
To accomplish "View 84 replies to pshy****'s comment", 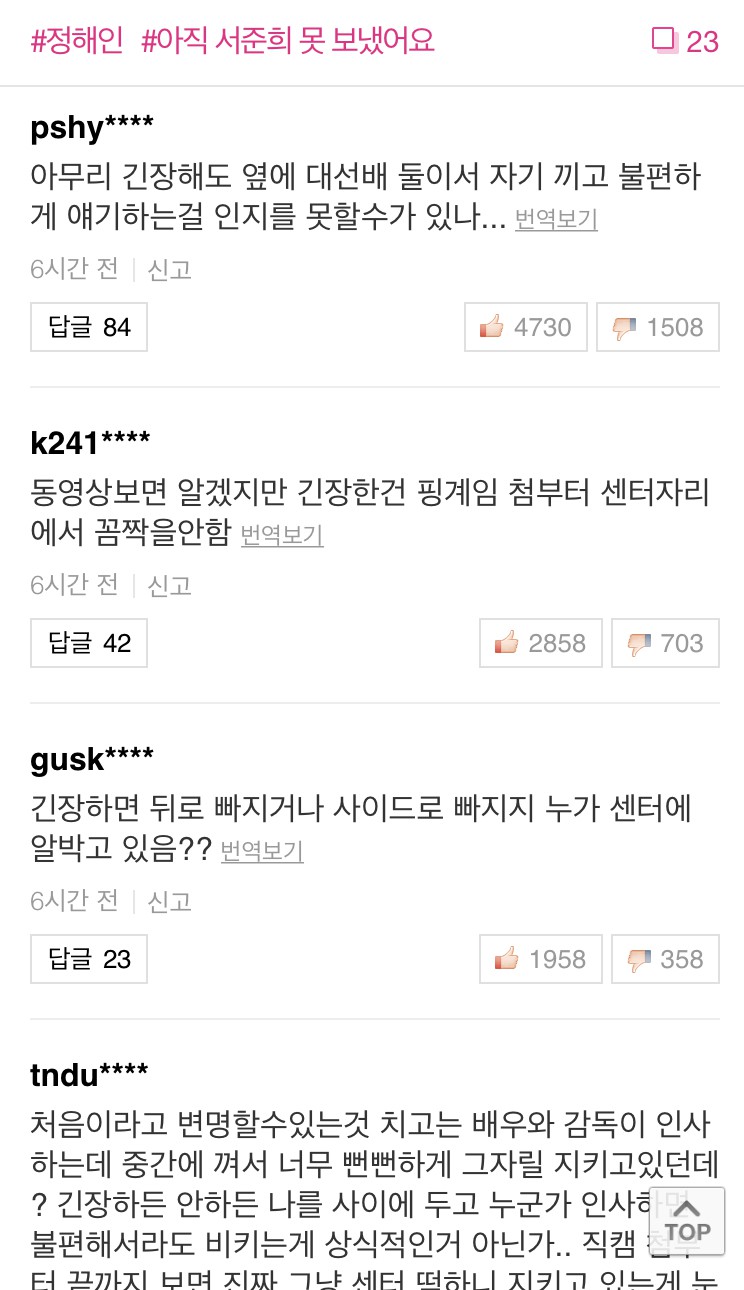I will (89, 327).
